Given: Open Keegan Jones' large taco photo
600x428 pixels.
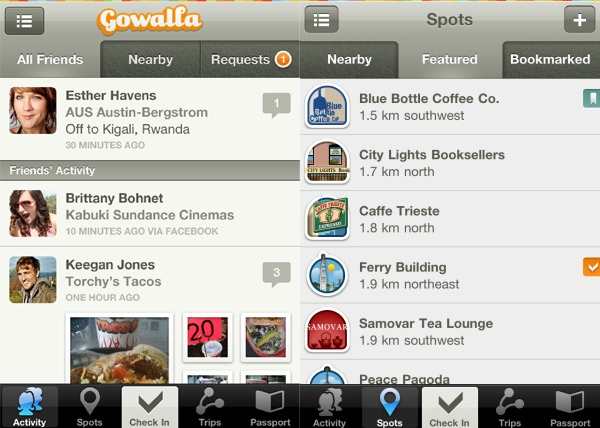Looking at the screenshot, I should pyautogui.click(x=119, y=348).
